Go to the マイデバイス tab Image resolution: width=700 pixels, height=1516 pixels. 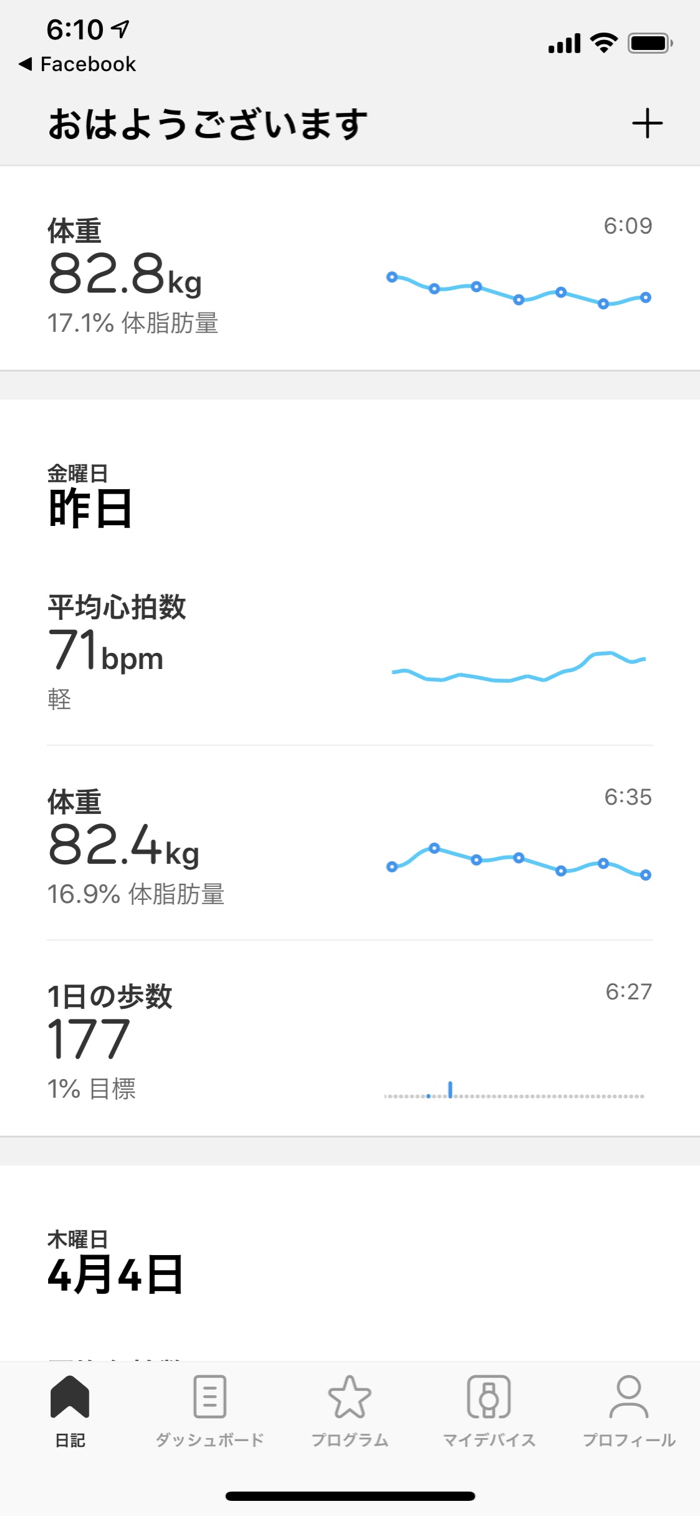pyautogui.click(x=489, y=1411)
